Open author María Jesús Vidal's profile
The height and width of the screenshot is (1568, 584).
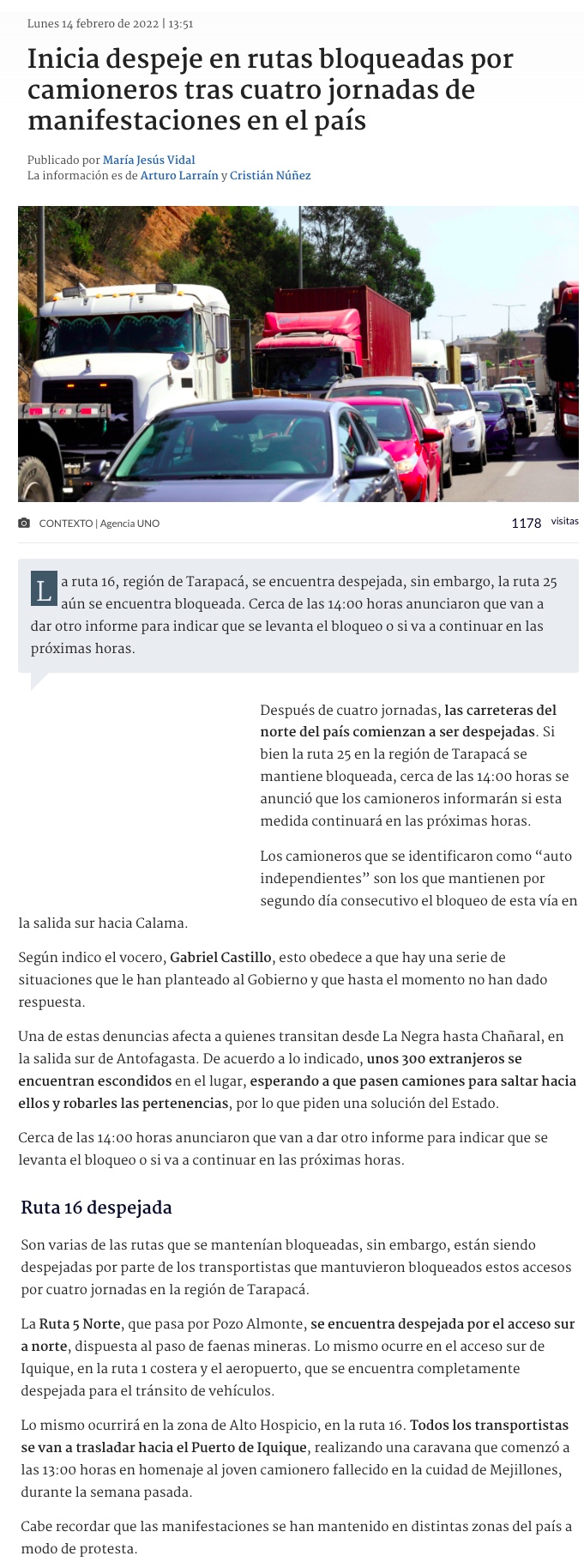click(148, 160)
